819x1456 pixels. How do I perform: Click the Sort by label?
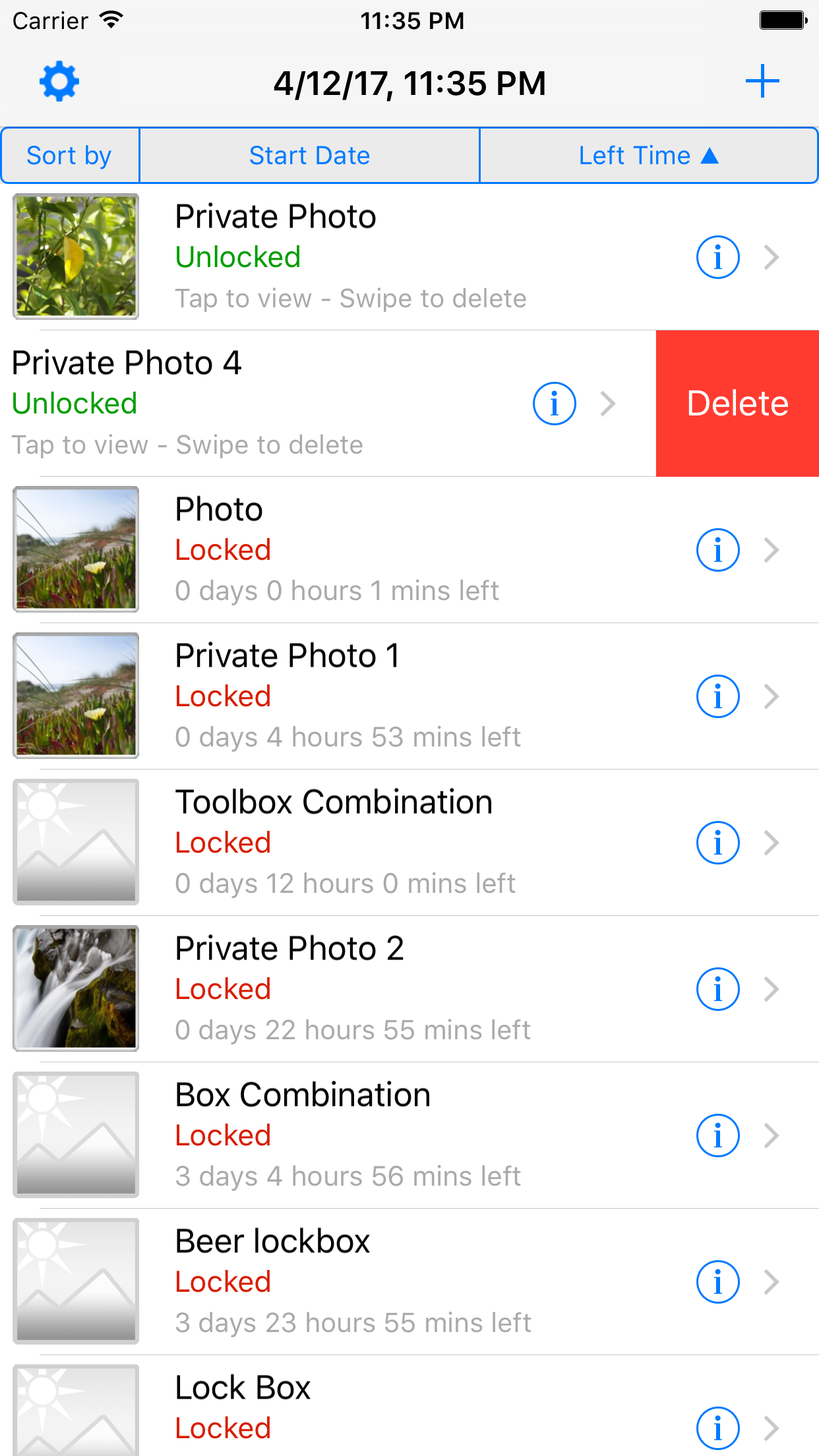point(69,155)
